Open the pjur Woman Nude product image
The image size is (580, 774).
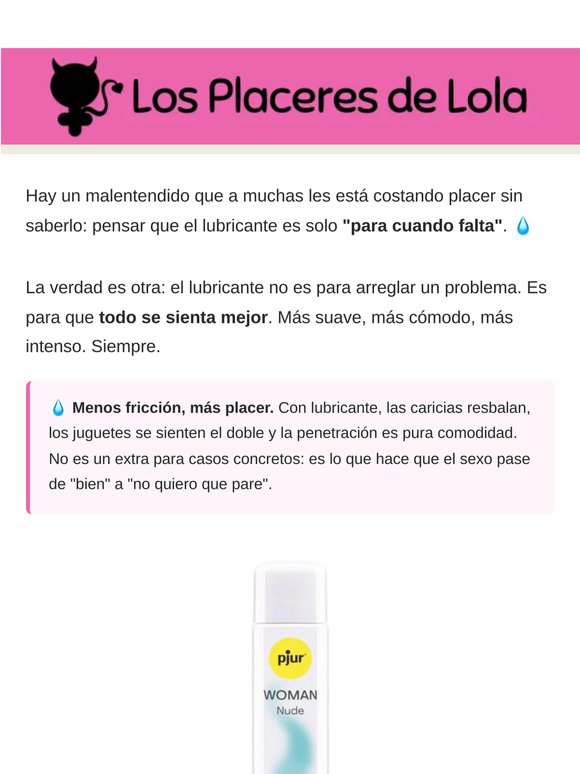pos(290,667)
